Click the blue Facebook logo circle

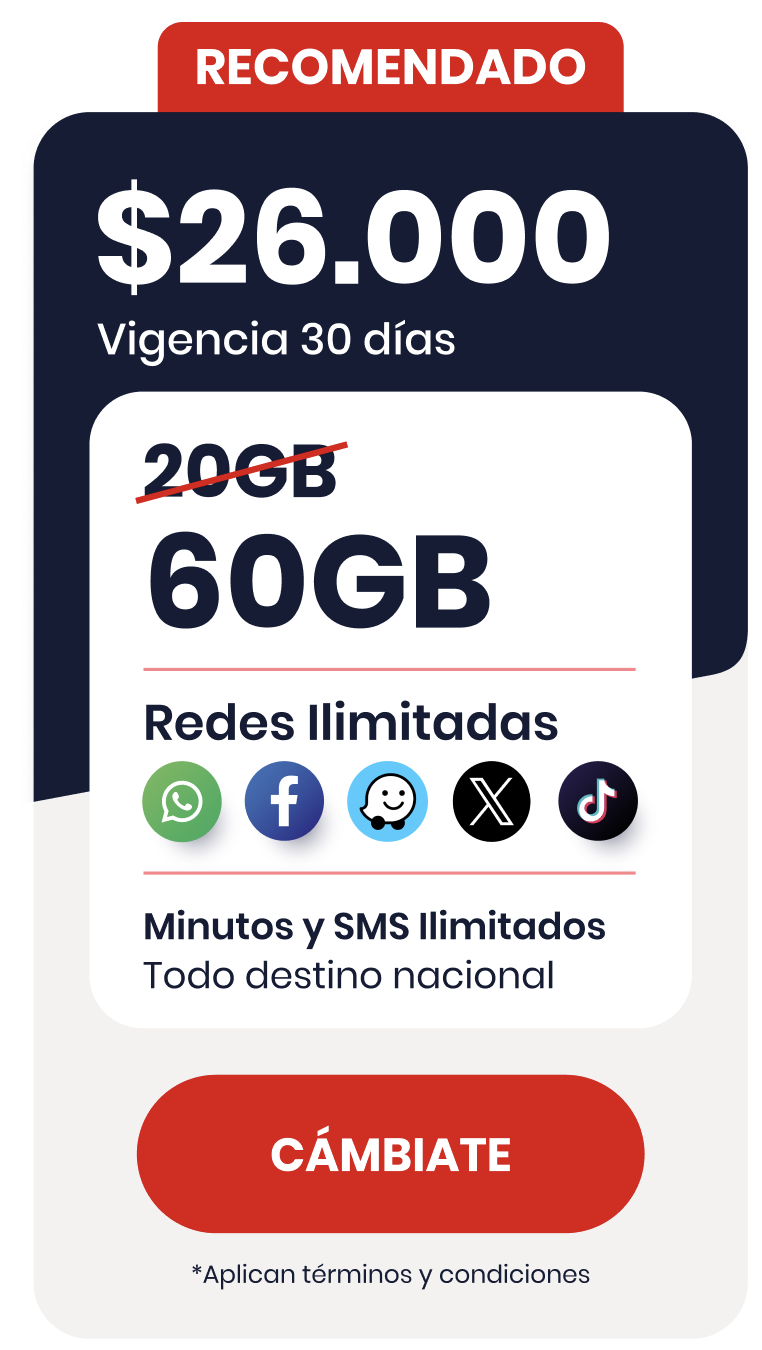click(285, 801)
